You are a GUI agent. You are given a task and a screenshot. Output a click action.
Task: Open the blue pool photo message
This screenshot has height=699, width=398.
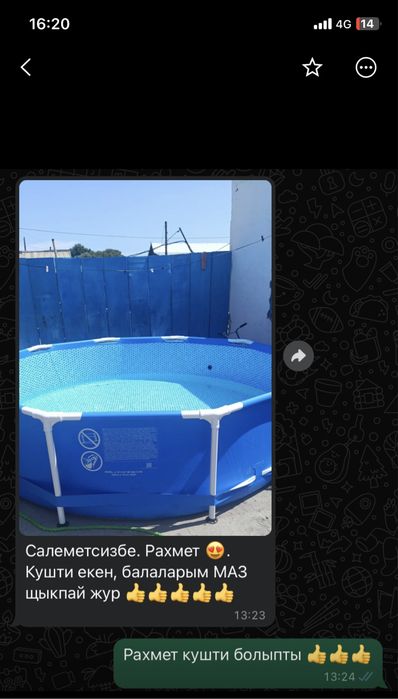(145, 358)
